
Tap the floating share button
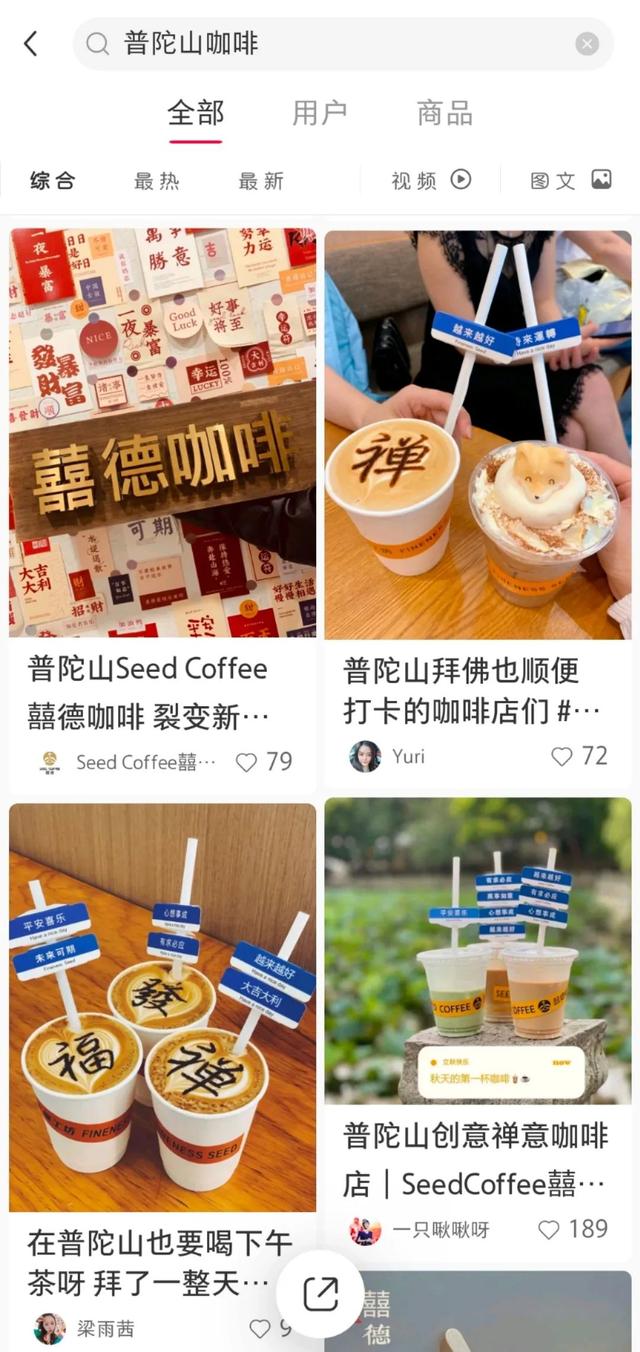[320, 1294]
